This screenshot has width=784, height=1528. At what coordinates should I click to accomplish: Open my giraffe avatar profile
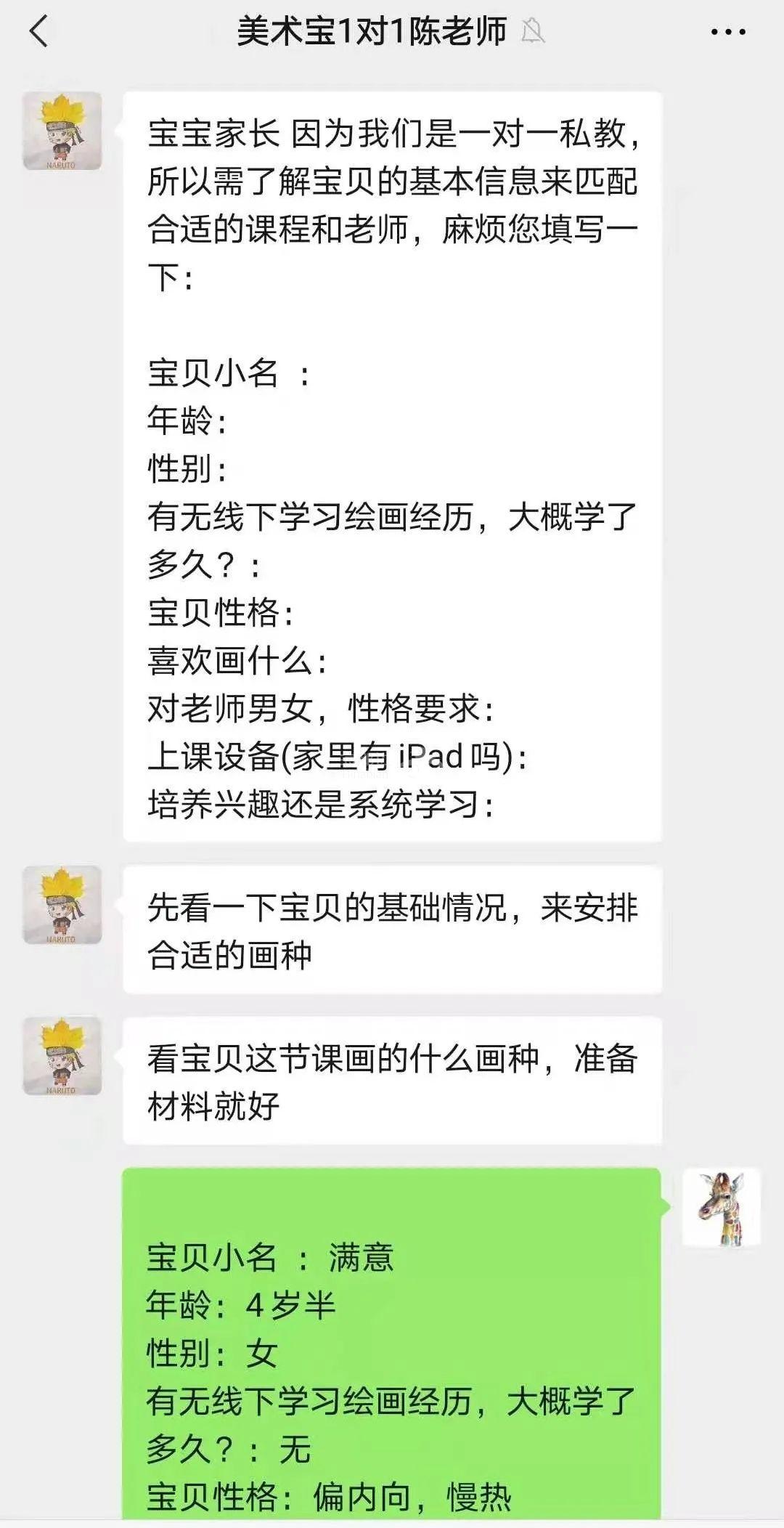(721, 1207)
